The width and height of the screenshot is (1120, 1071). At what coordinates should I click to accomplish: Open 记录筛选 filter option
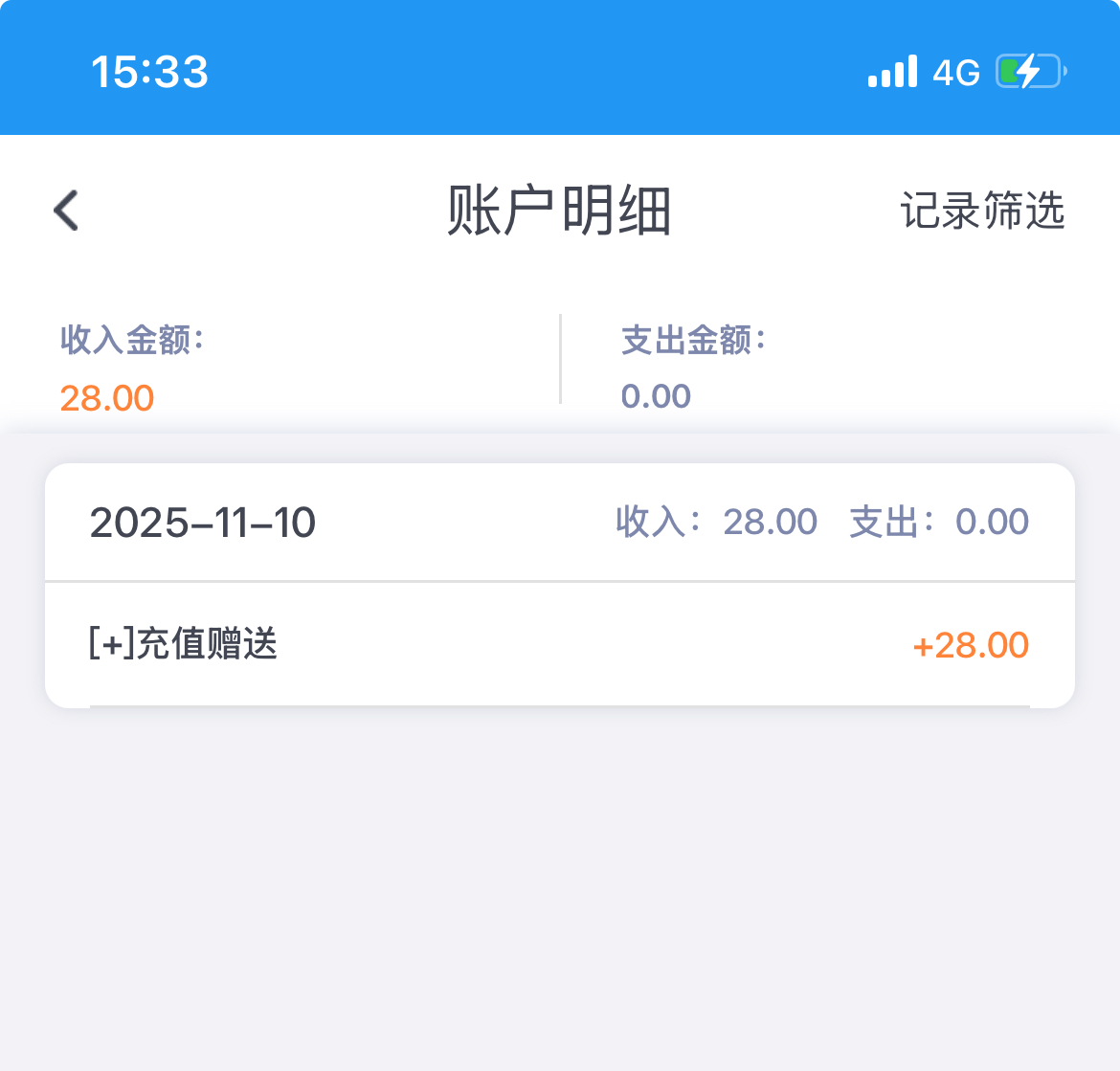pos(982,211)
